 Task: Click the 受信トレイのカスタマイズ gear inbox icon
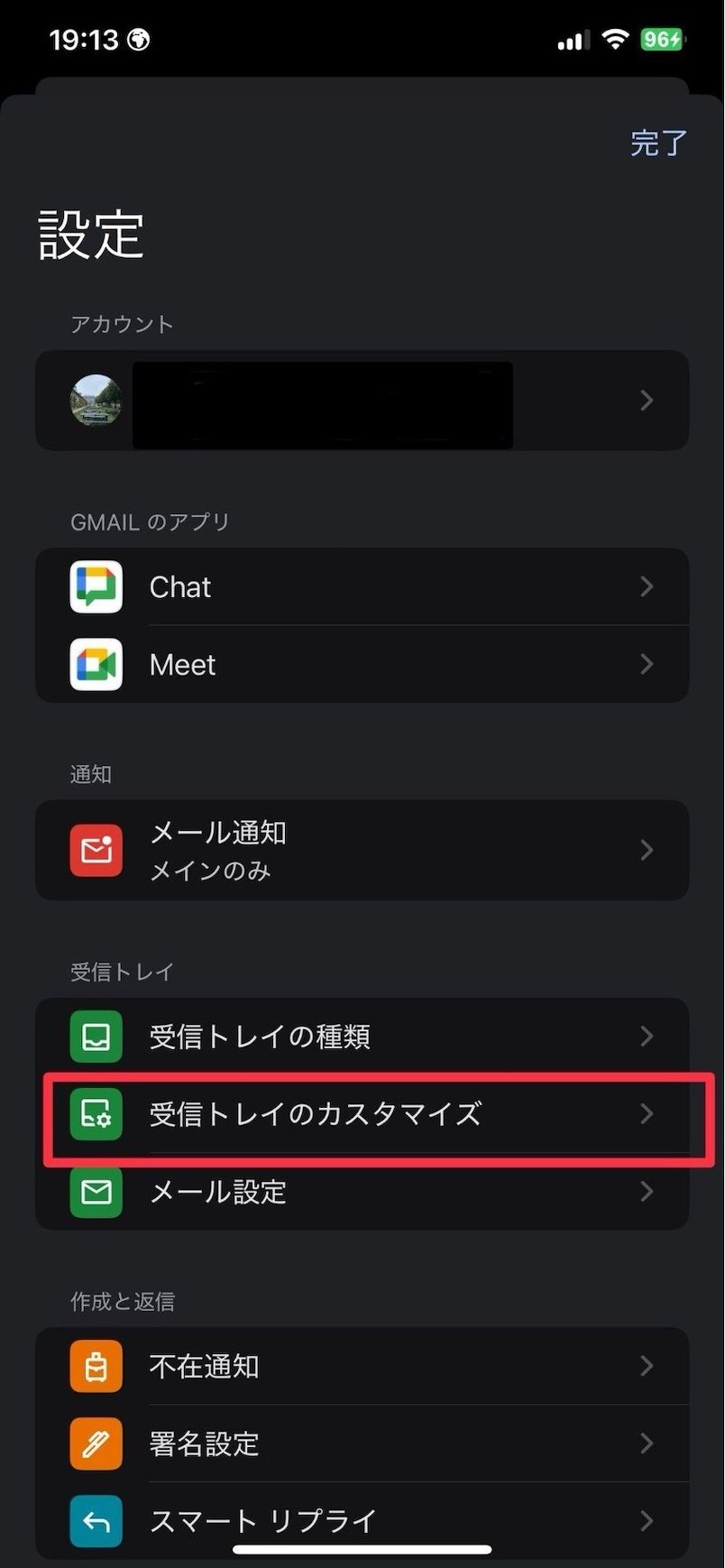(96, 1114)
